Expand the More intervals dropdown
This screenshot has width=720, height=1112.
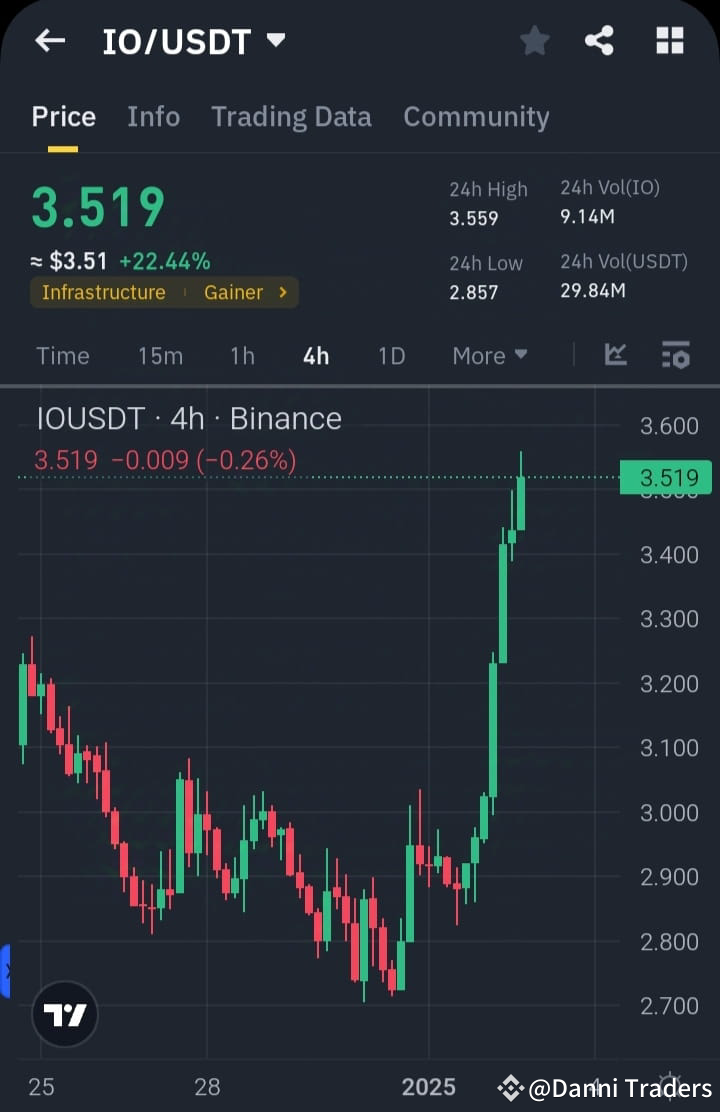click(x=490, y=355)
